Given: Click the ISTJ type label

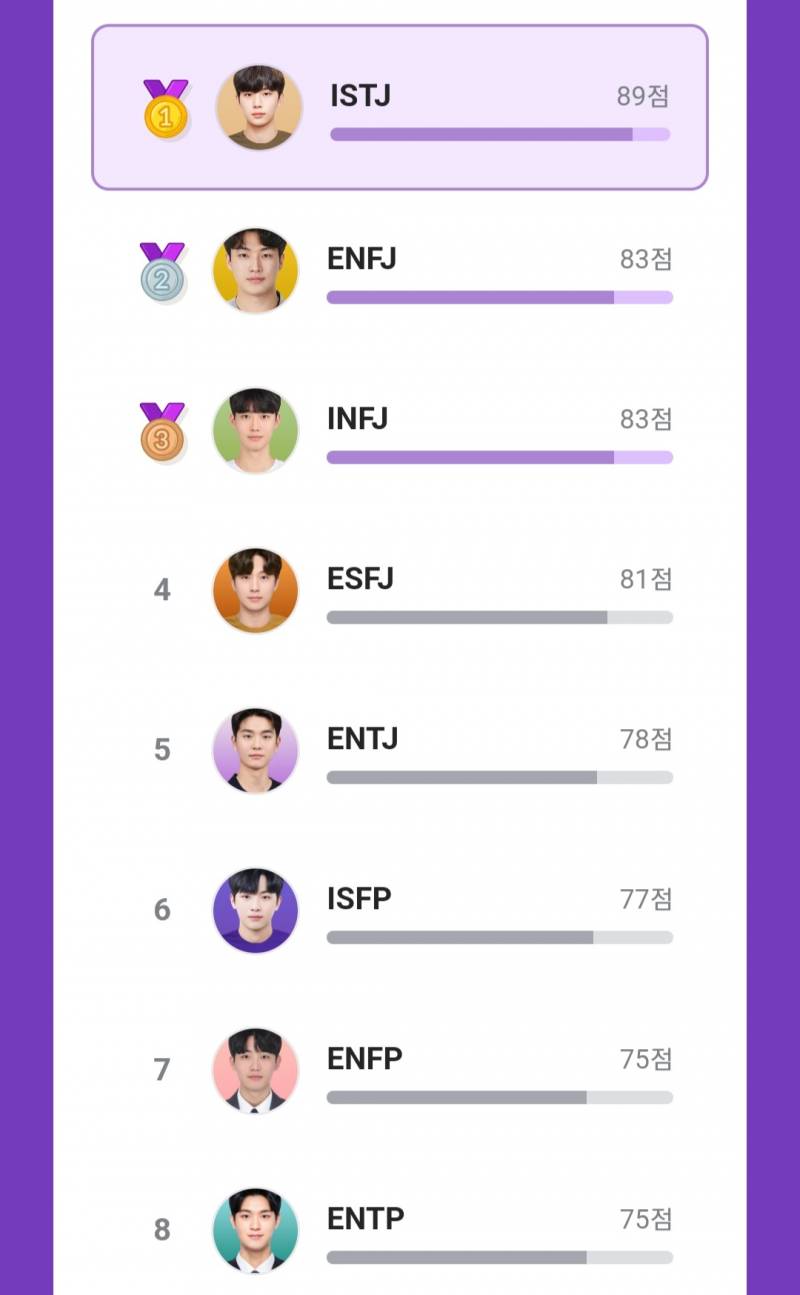Looking at the screenshot, I should [x=360, y=95].
